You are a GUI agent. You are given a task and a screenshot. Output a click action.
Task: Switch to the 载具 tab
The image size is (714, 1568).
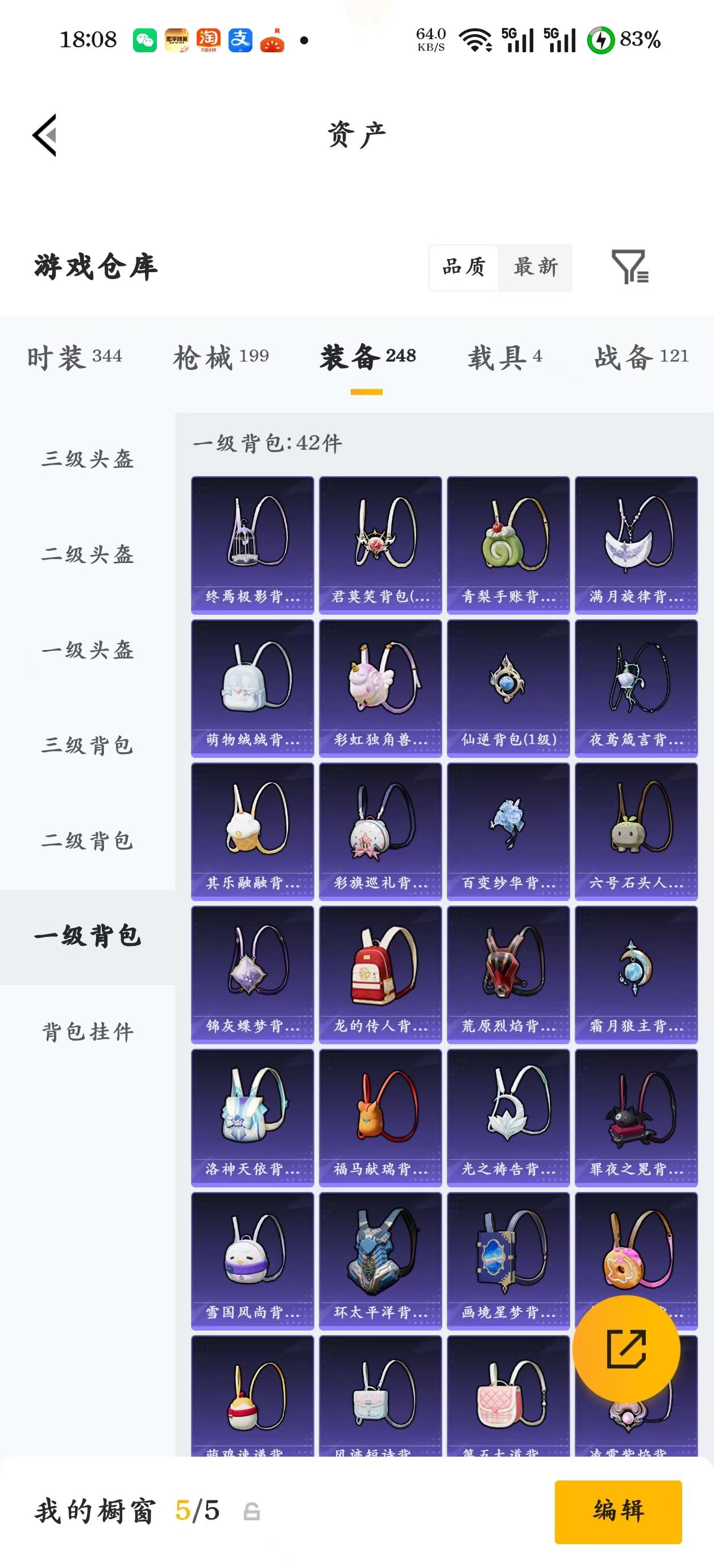tap(505, 356)
